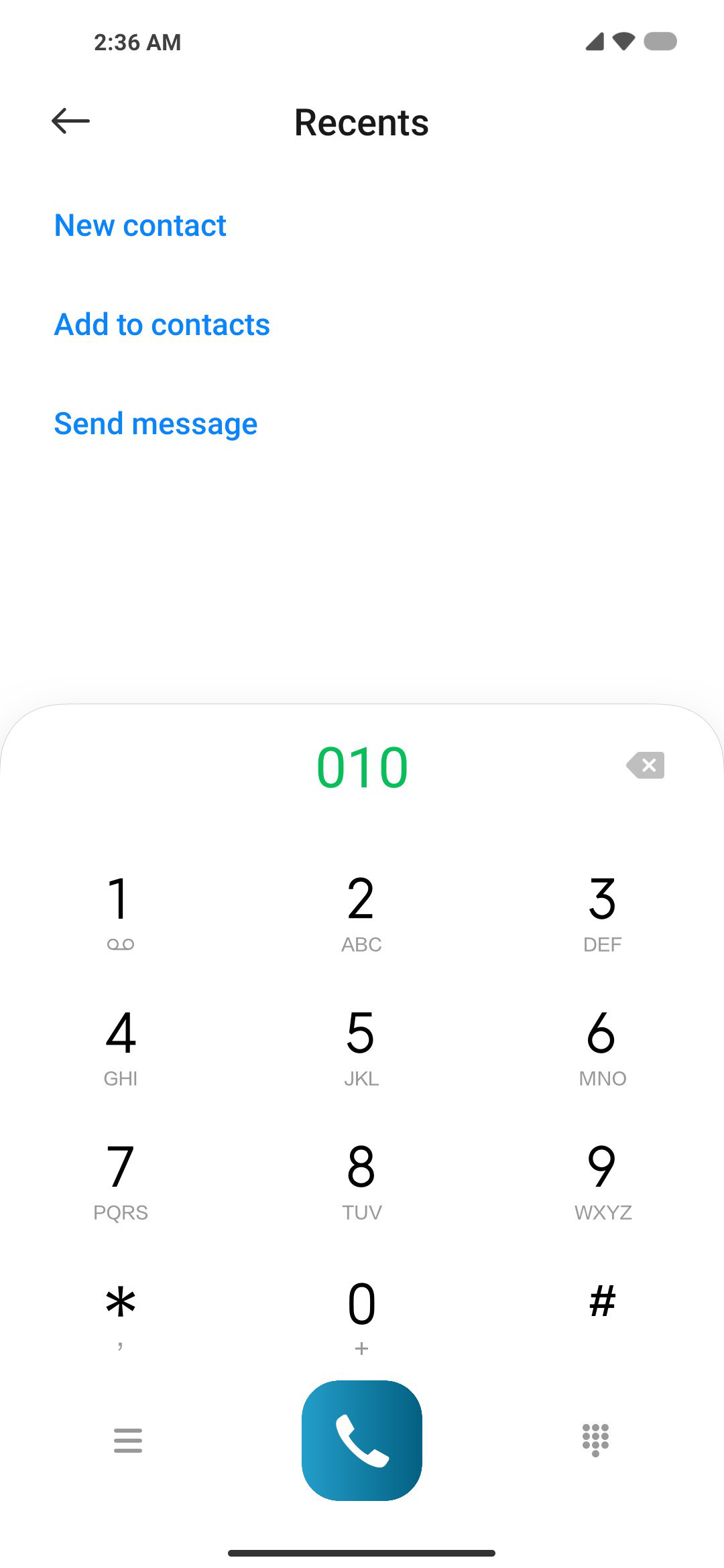The height and width of the screenshot is (1568, 724).
Task: Dial digit 3 DEF key
Action: 603,913
